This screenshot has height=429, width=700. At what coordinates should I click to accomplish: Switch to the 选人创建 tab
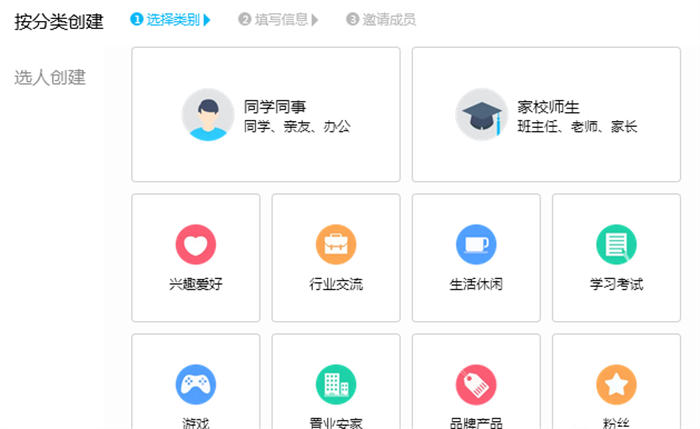50,78
